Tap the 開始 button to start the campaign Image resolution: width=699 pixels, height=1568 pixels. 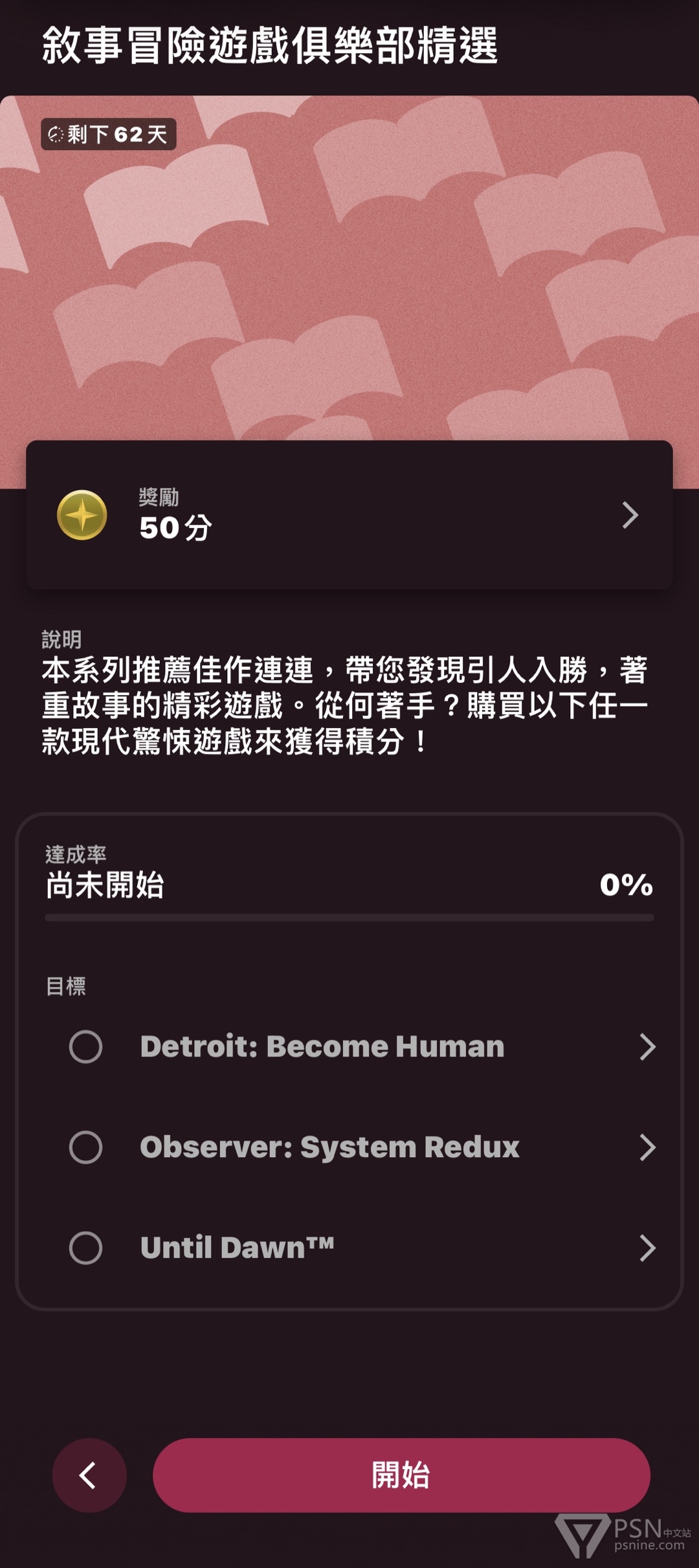tap(401, 1475)
